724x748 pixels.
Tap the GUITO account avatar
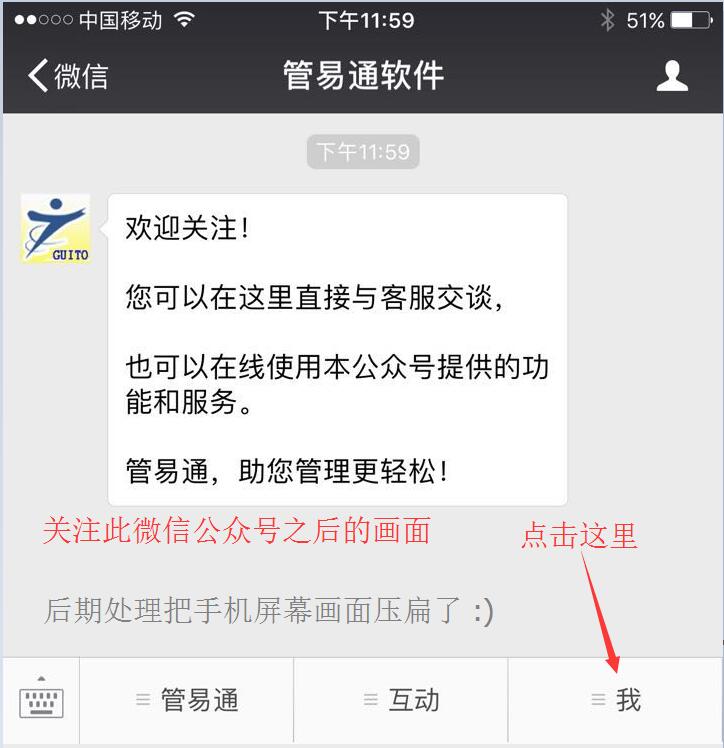(56, 229)
